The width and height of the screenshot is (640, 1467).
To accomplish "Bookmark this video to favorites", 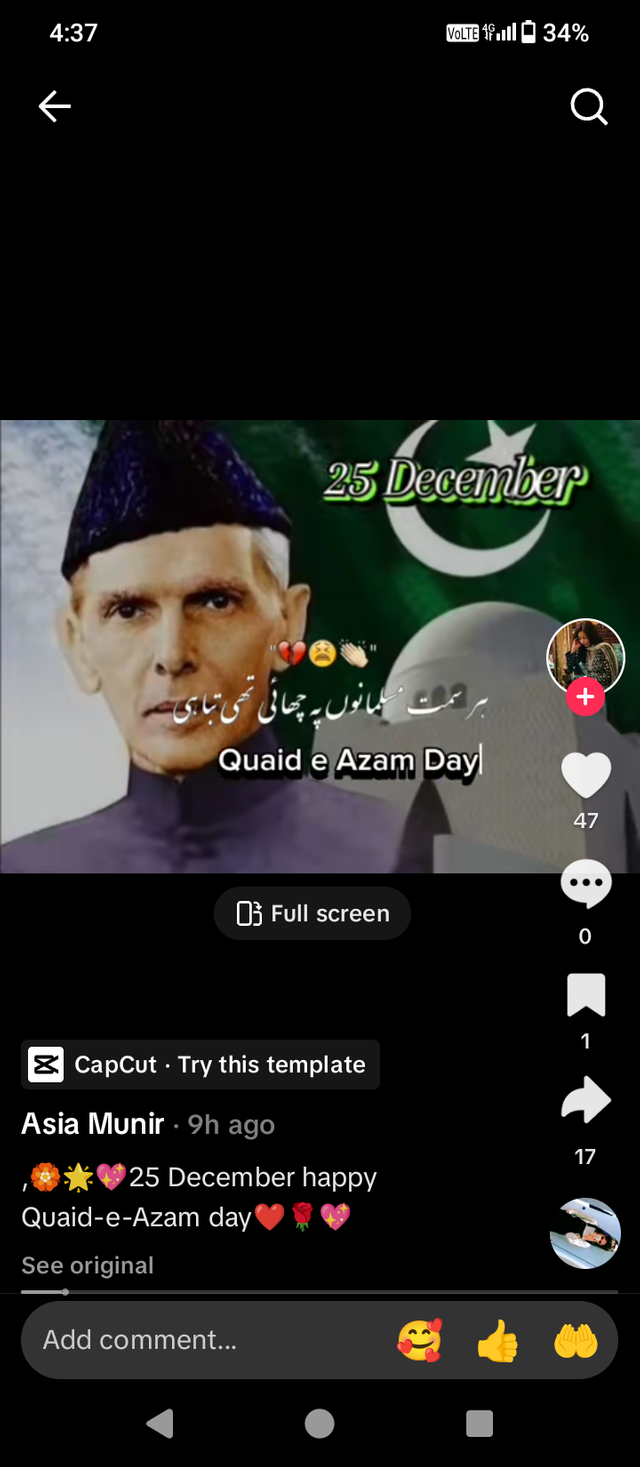I will pyautogui.click(x=585, y=995).
